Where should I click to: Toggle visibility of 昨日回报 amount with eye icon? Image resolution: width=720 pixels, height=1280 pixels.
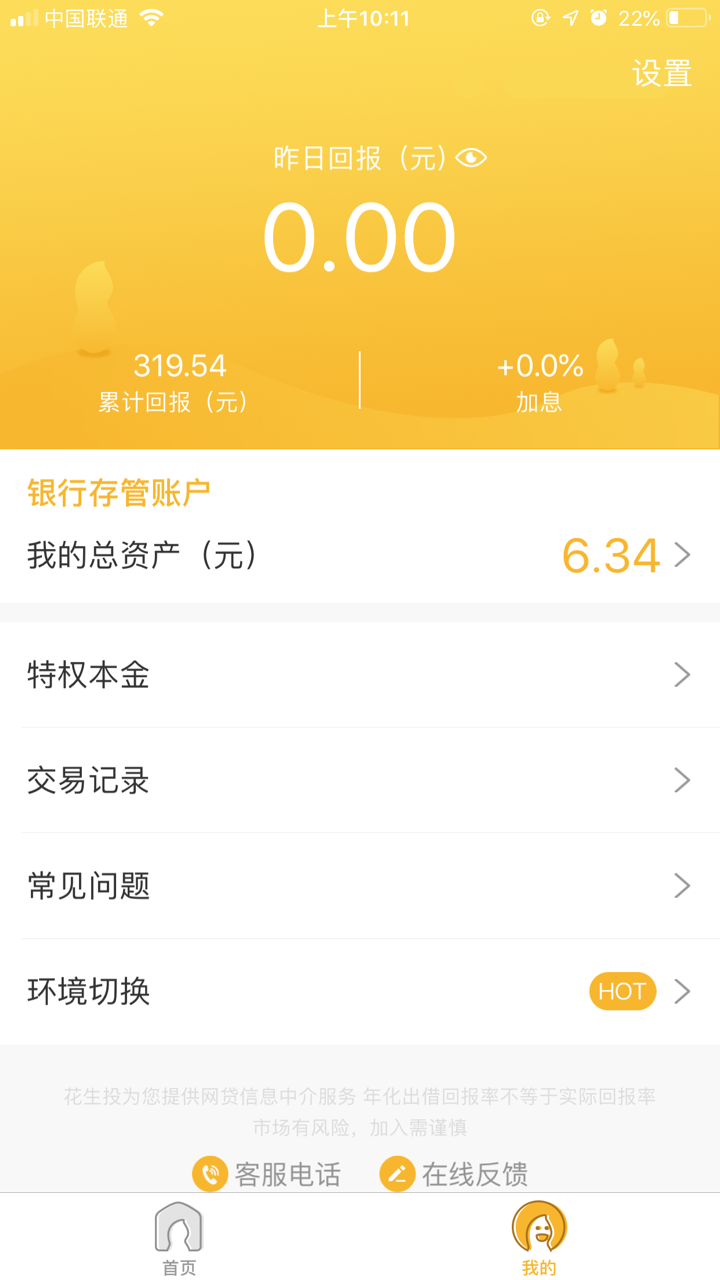tap(470, 158)
